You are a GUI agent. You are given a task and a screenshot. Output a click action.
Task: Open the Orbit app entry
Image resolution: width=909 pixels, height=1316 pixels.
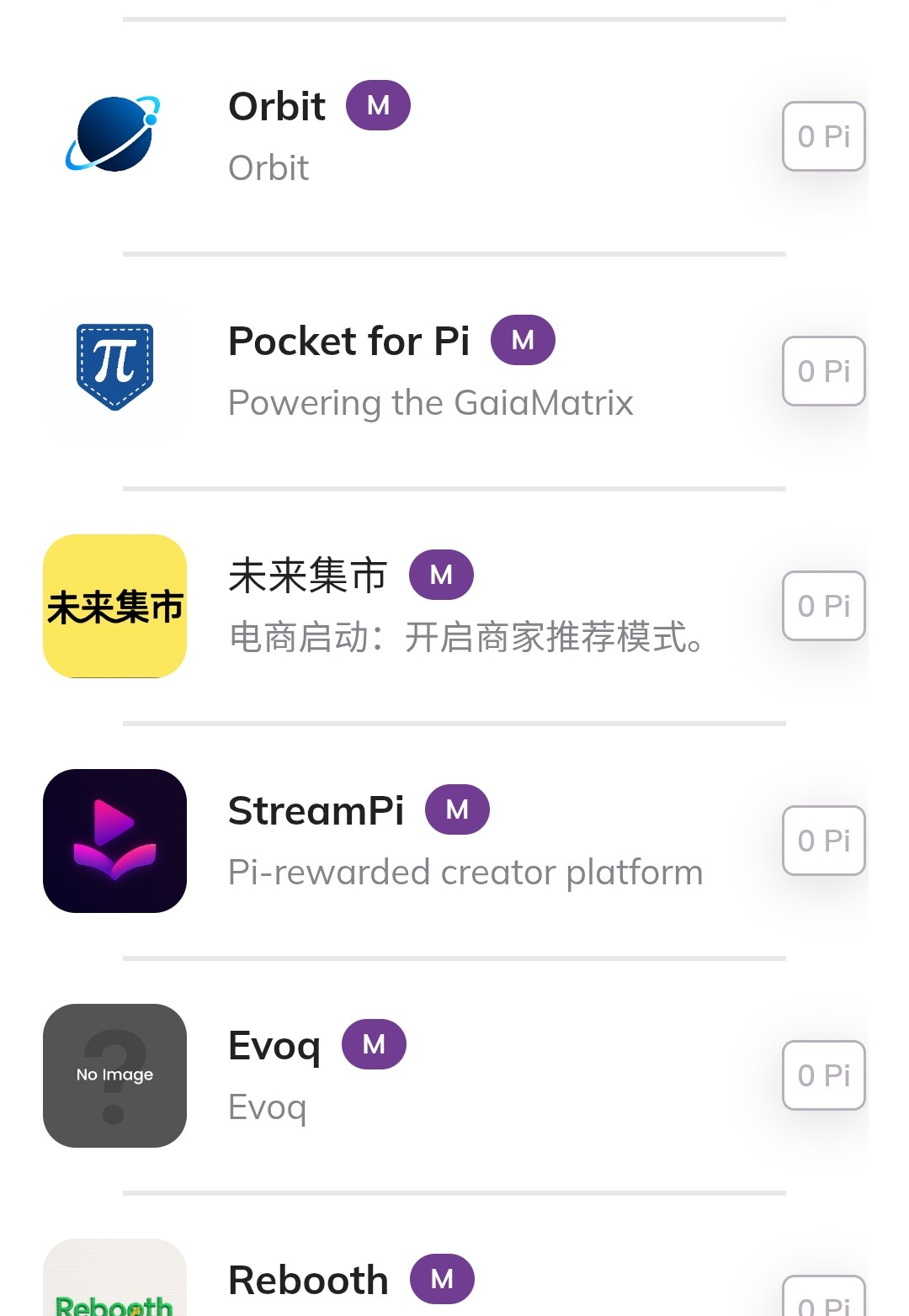pos(278,108)
